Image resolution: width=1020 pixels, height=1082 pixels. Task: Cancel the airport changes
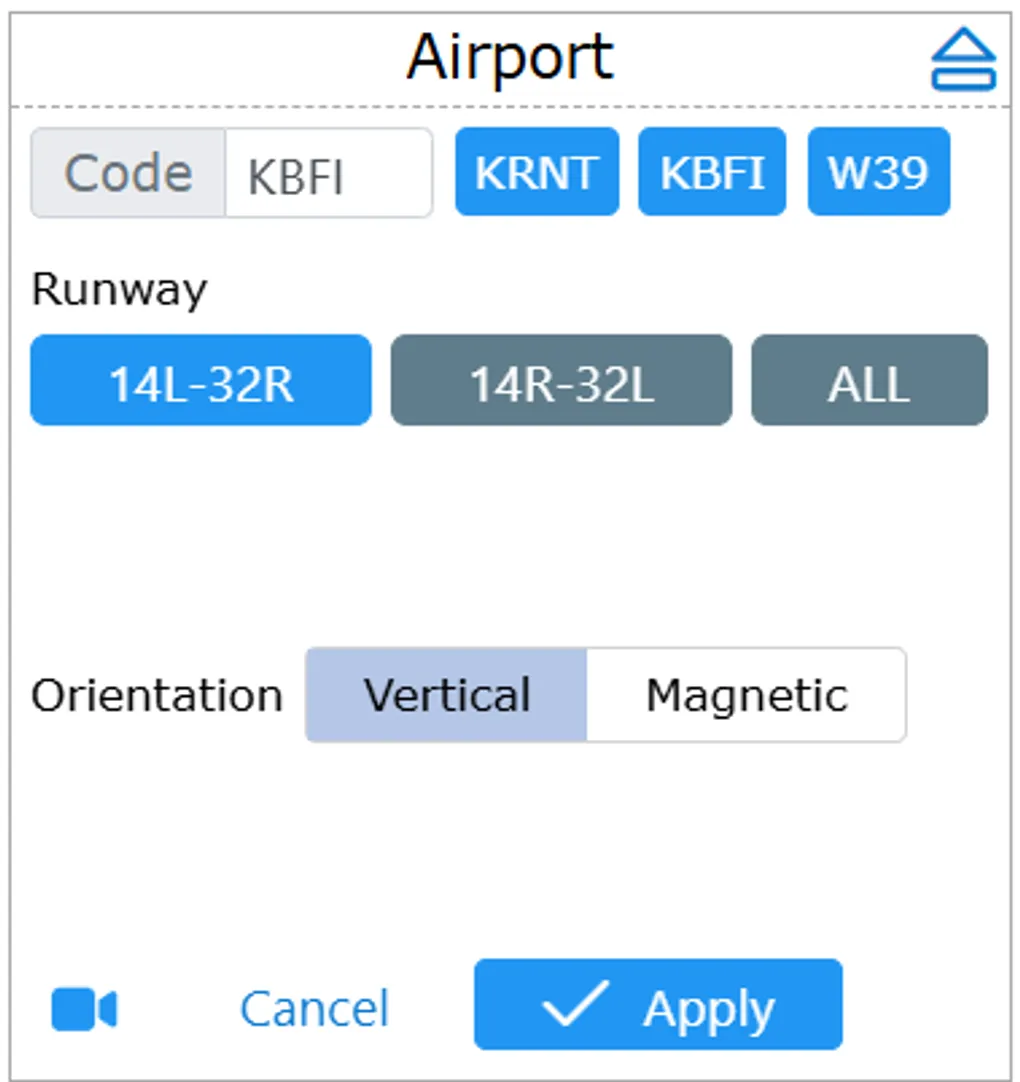(314, 1009)
